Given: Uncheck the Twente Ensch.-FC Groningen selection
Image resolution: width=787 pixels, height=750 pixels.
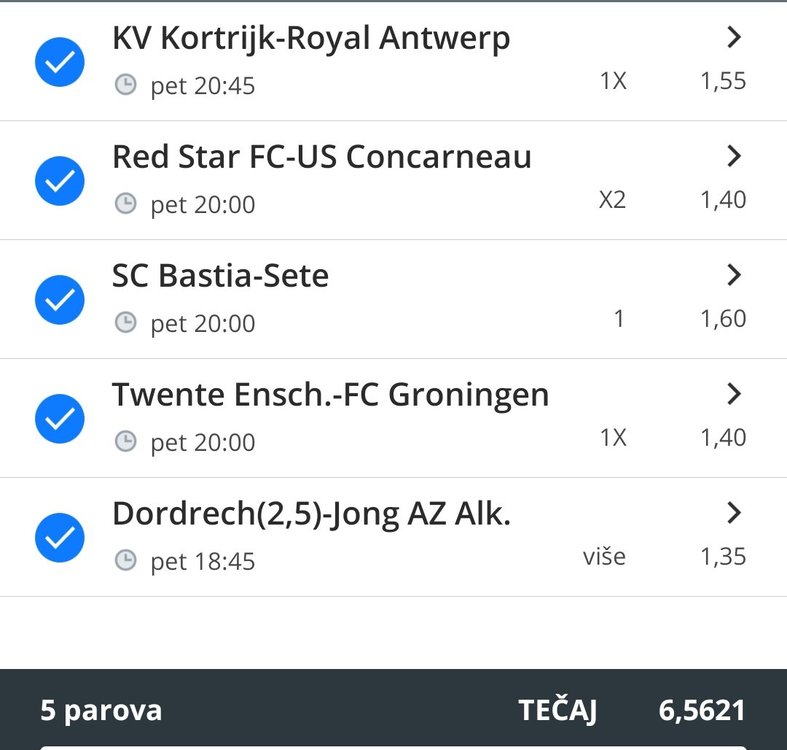Looking at the screenshot, I should coord(60,419).
